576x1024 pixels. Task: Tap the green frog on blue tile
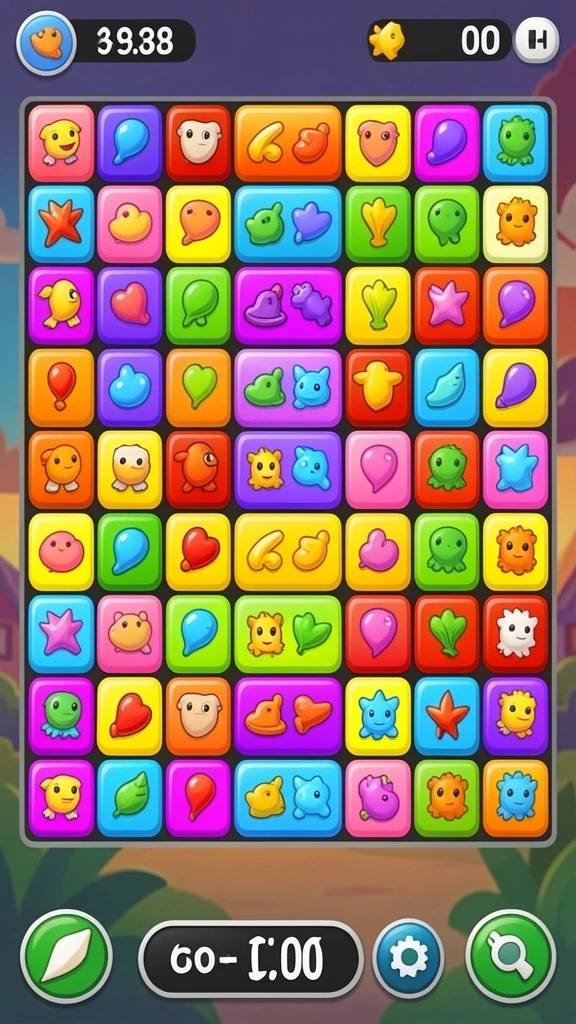(516, 142)
